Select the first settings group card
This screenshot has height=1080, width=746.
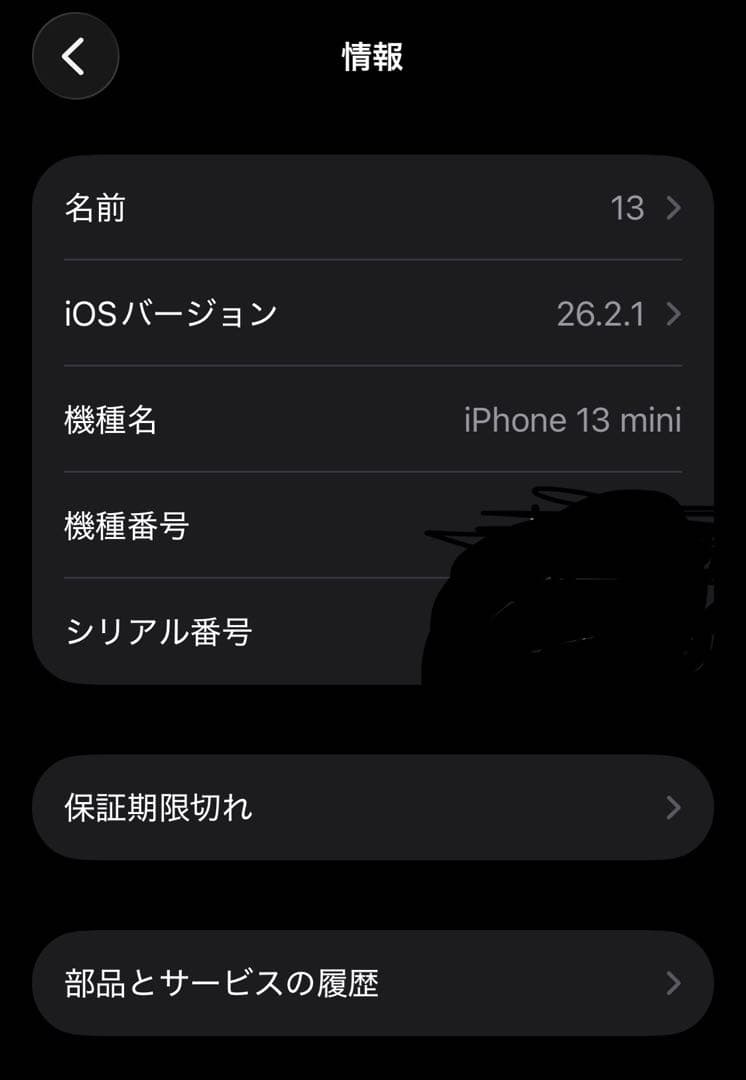(373, 420)
